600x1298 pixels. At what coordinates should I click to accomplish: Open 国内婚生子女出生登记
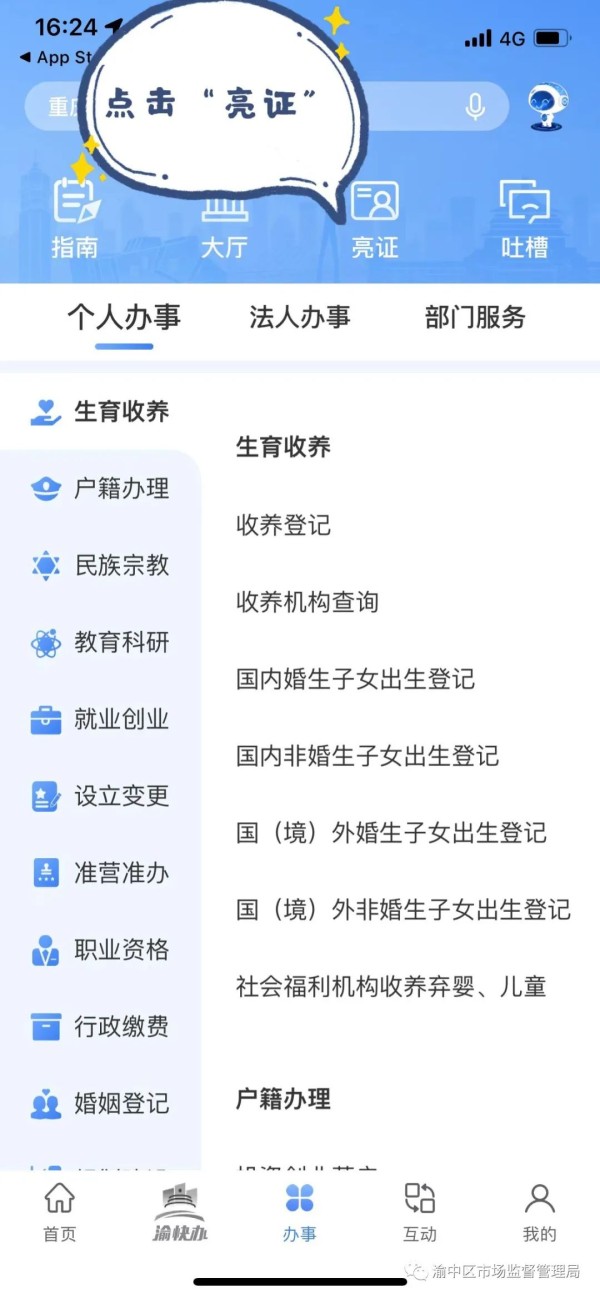pyautogui.click(x=355, y=679)
